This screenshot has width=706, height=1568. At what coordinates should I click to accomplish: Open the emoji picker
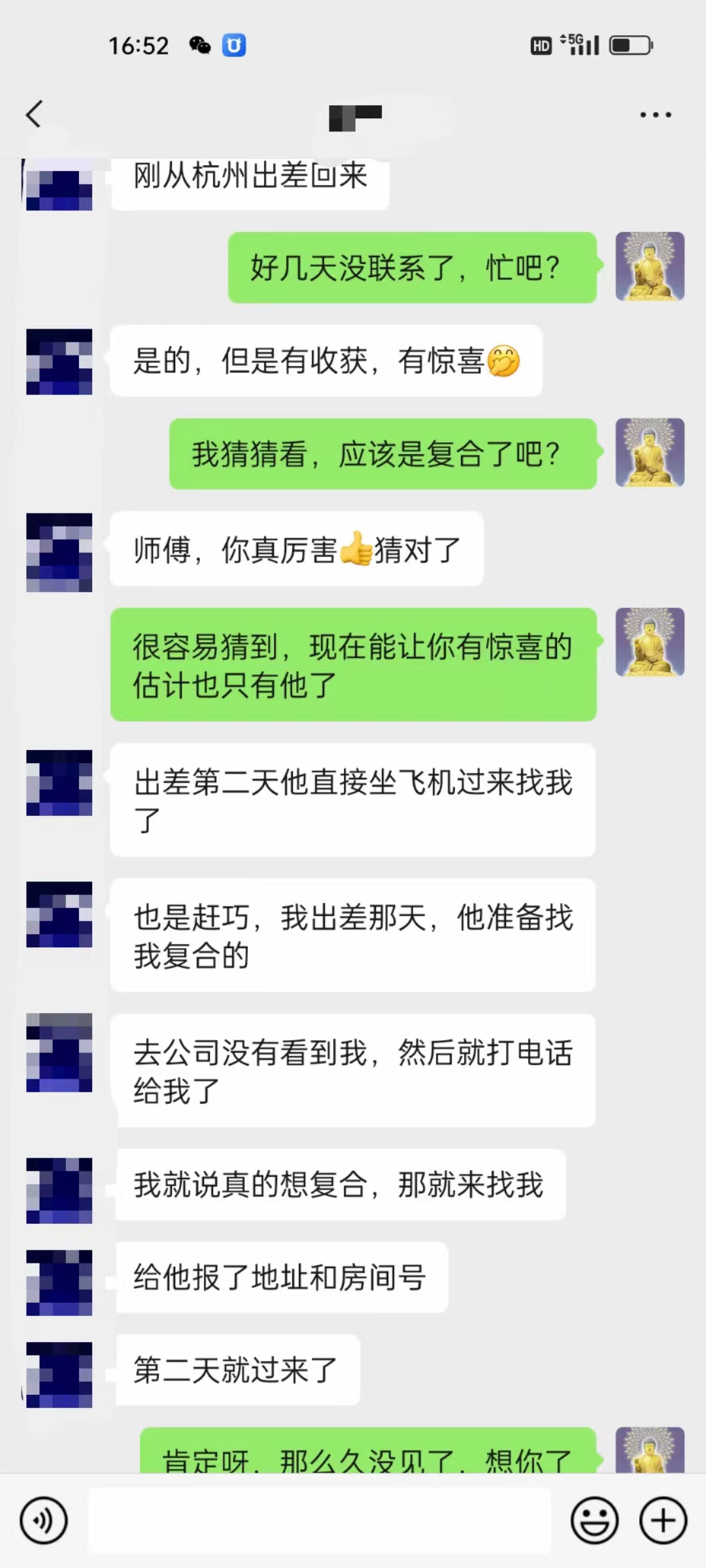pos(594,1521)
